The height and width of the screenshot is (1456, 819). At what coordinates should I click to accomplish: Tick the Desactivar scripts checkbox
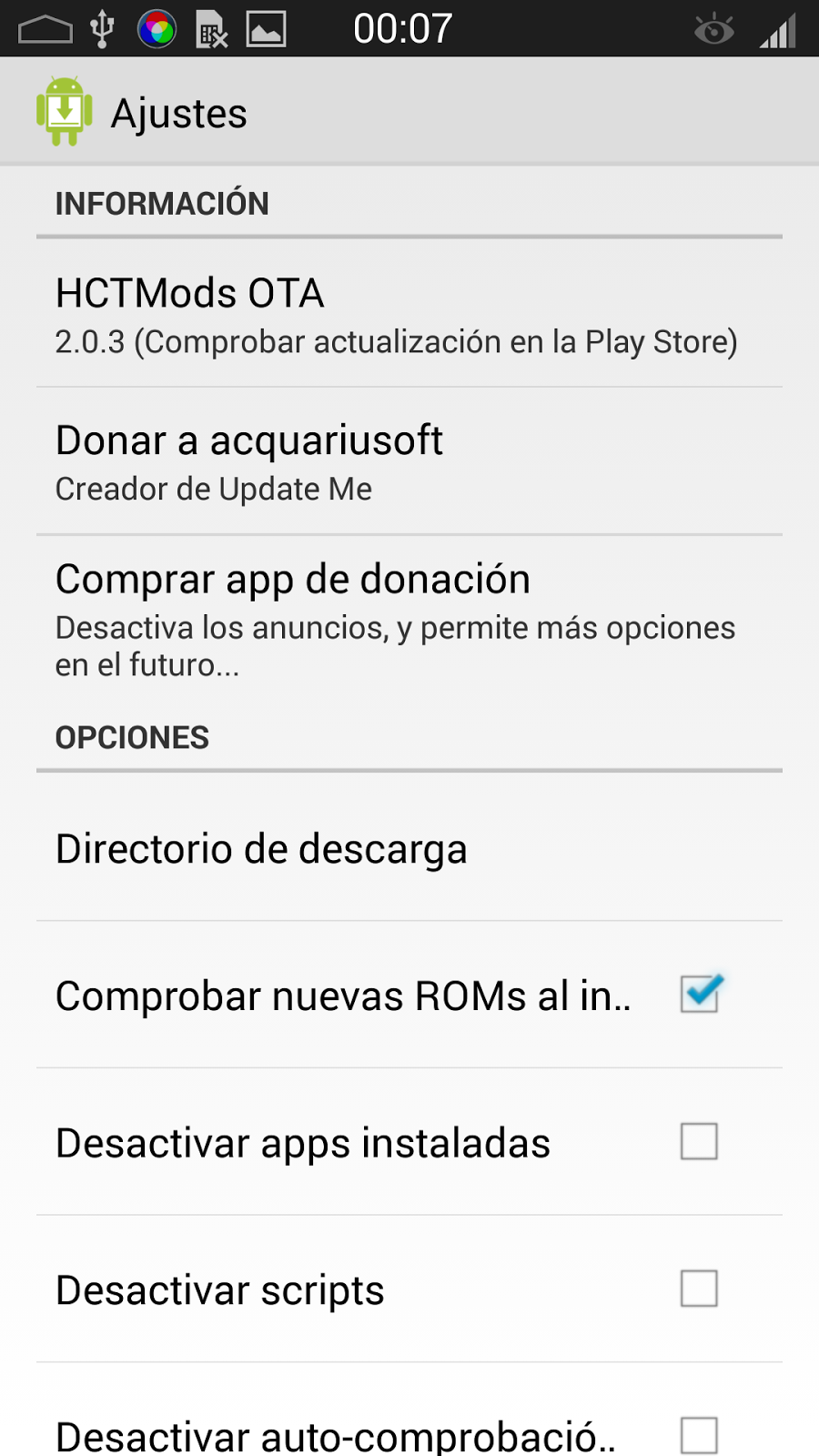pos(699,1289)
